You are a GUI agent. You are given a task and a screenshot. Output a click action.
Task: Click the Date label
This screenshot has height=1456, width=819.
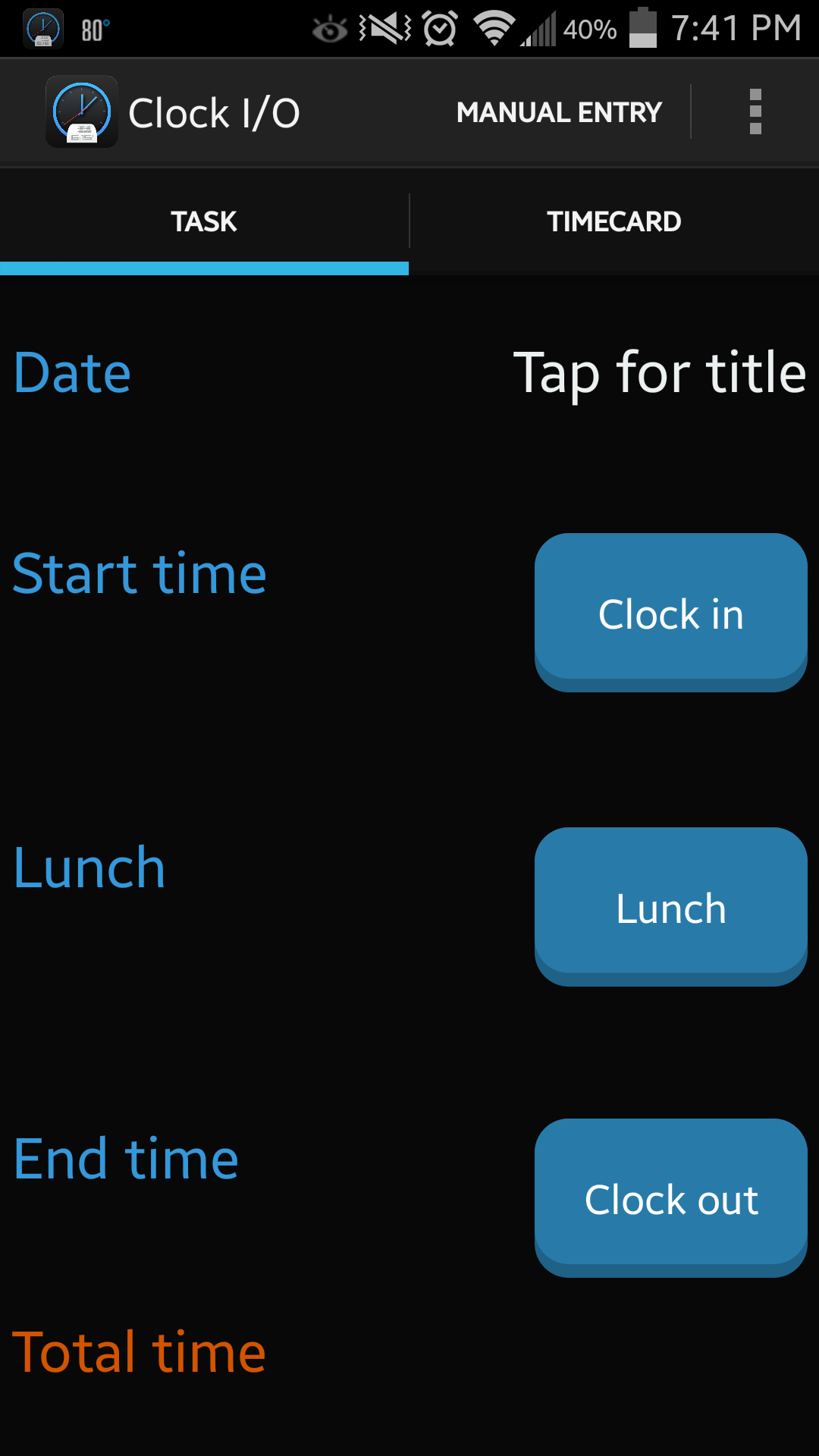[72, 372]
